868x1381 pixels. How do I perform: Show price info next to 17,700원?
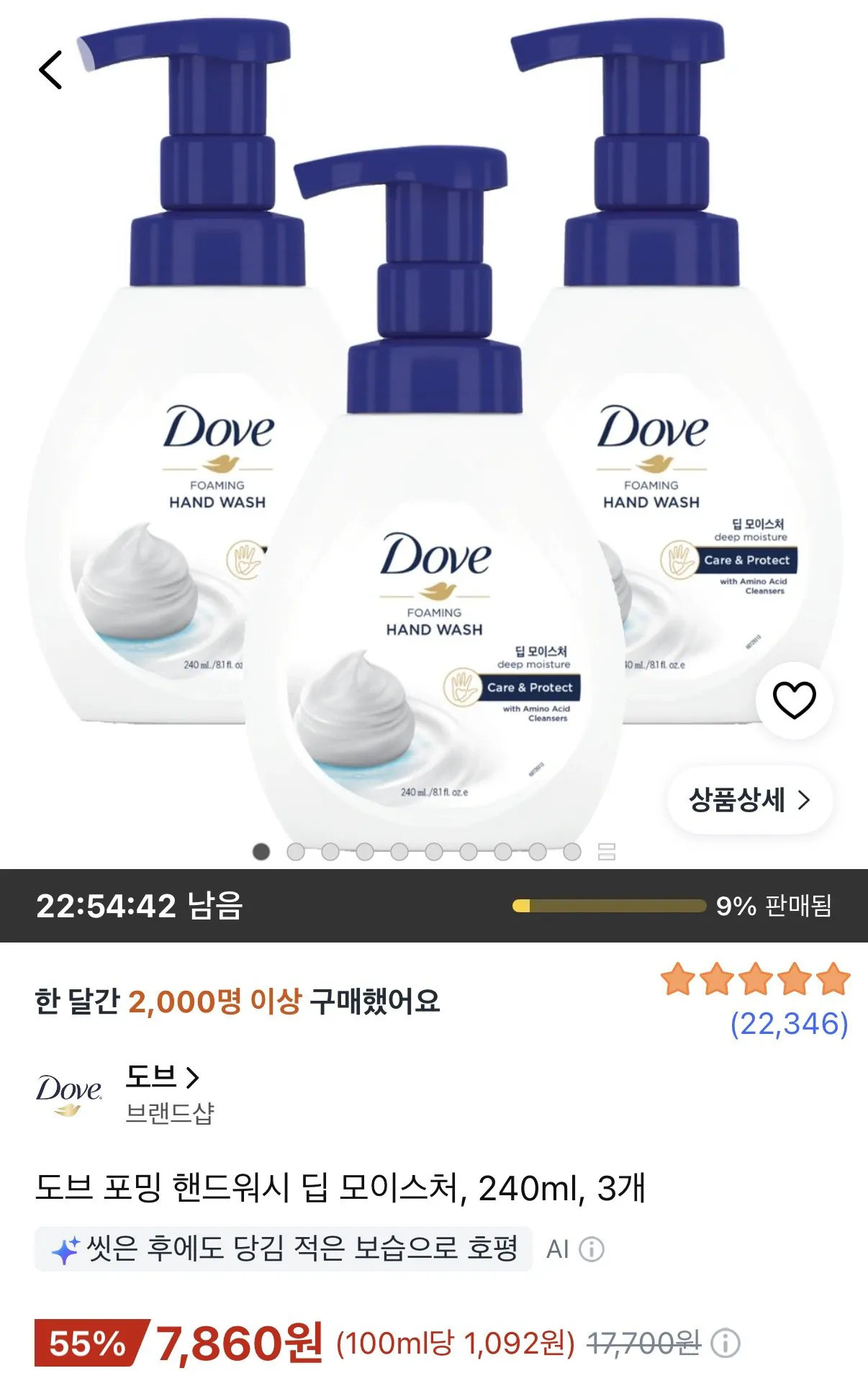(725, 1343)
